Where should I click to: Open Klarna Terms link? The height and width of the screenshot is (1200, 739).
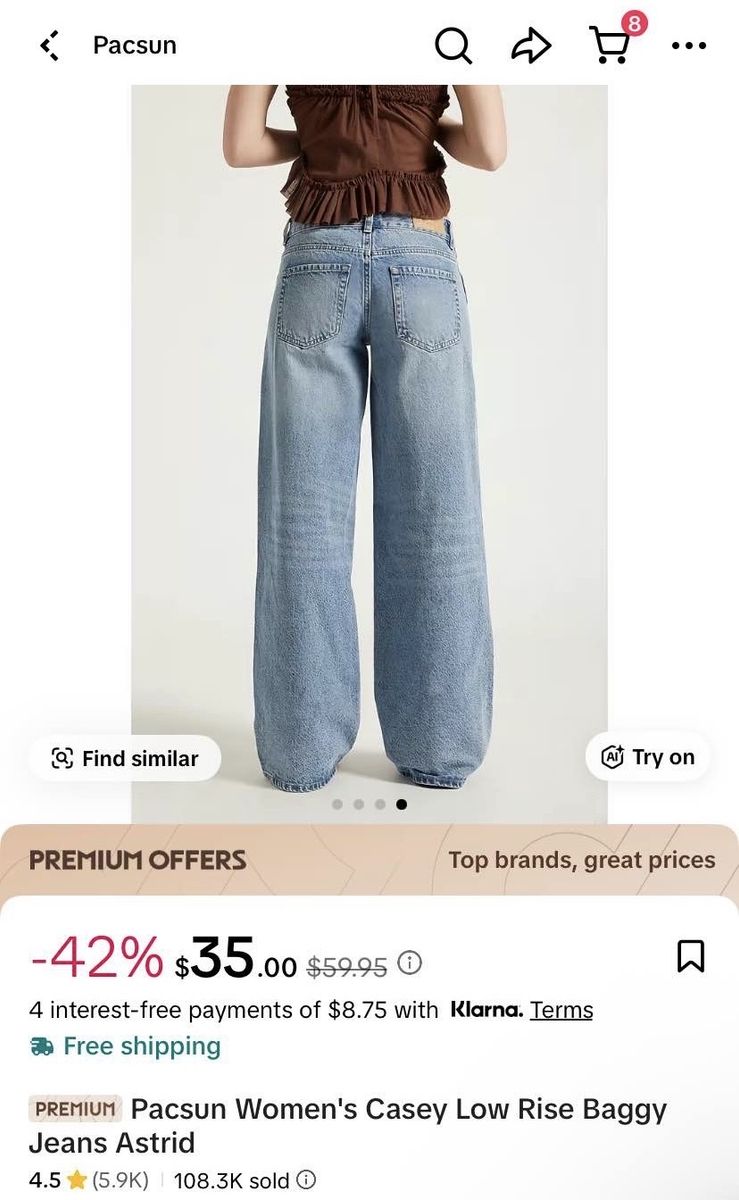tap(561, 1010)
